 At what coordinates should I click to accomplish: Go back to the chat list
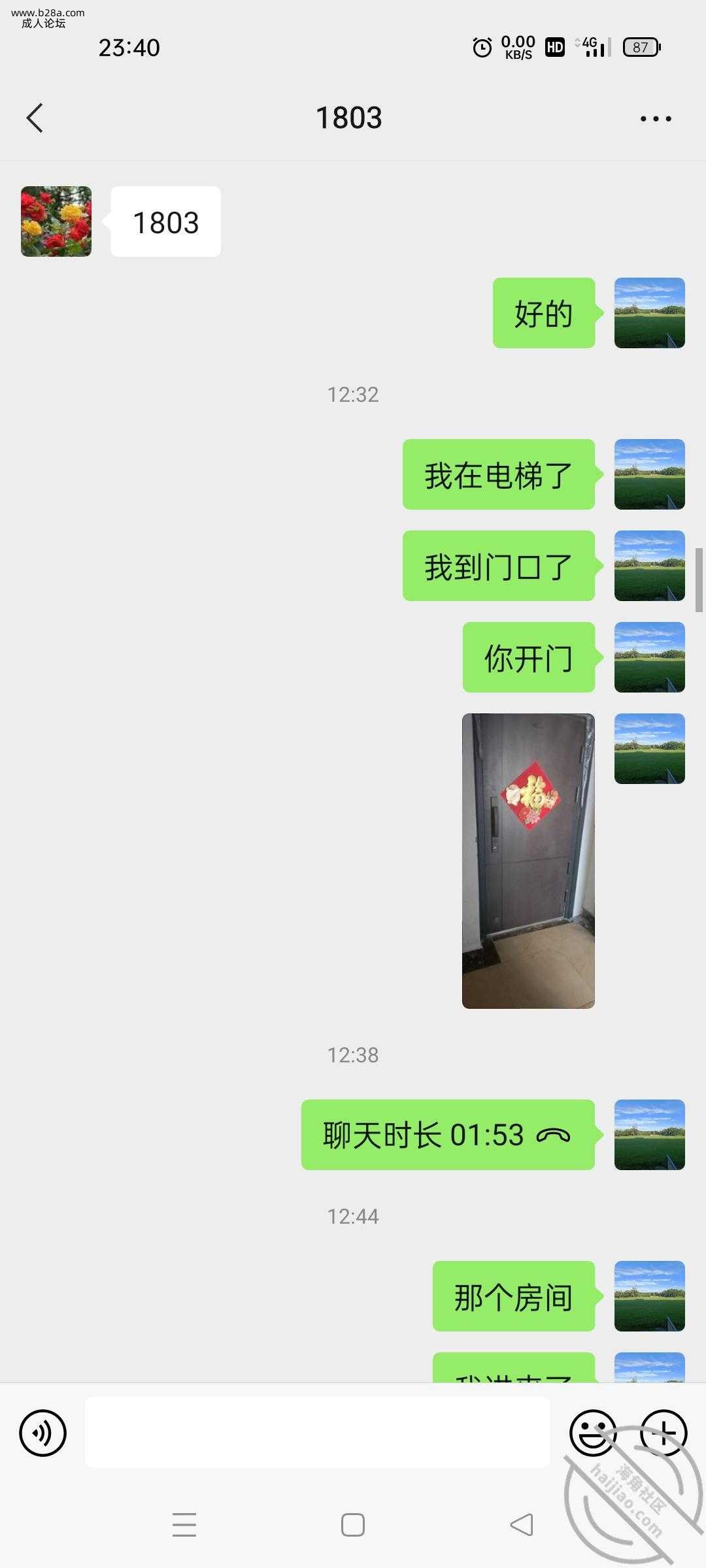[x=35, y=118]
